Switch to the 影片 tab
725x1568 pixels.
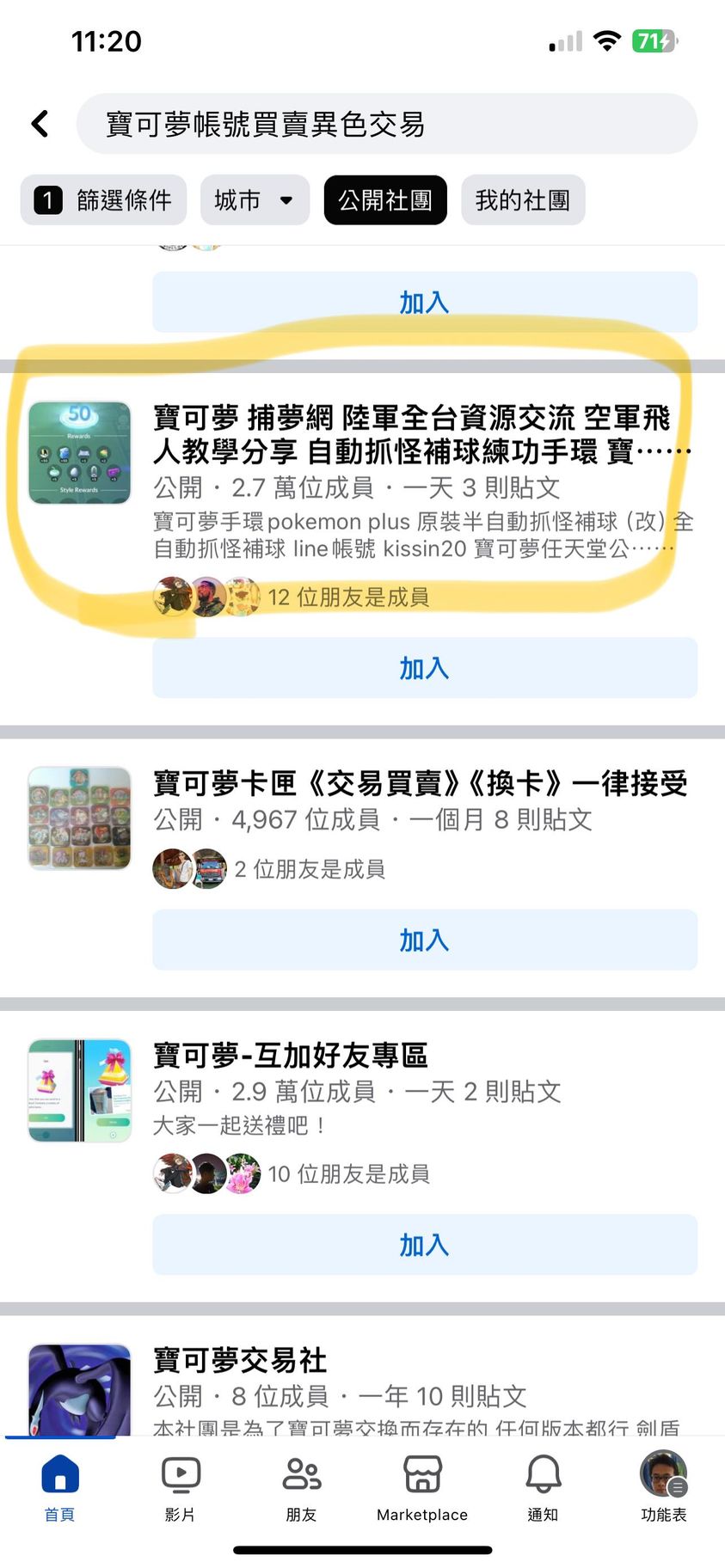coord(181,1487)
